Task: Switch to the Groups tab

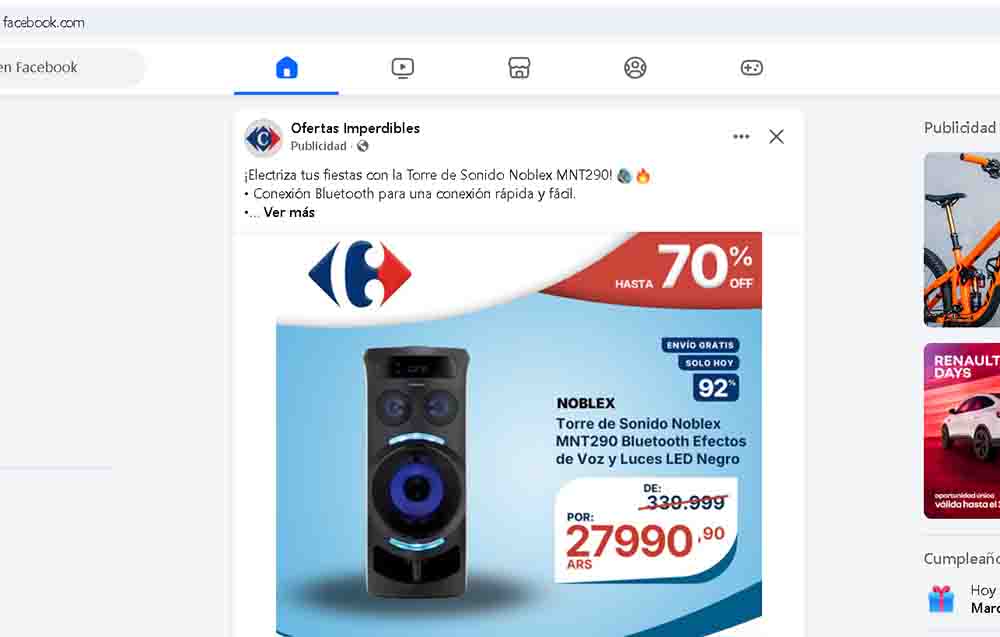Action: [x=635, y=68]
